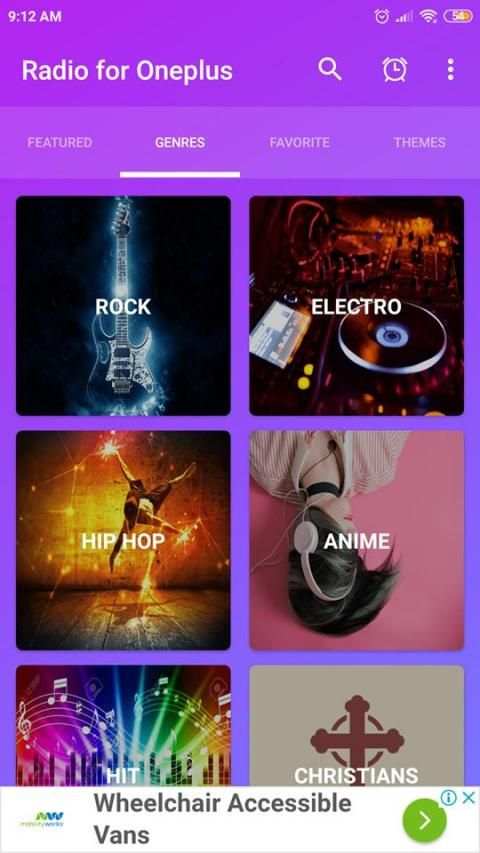Switch to the Themes tab
480x853 pixels.
(420, 143)
